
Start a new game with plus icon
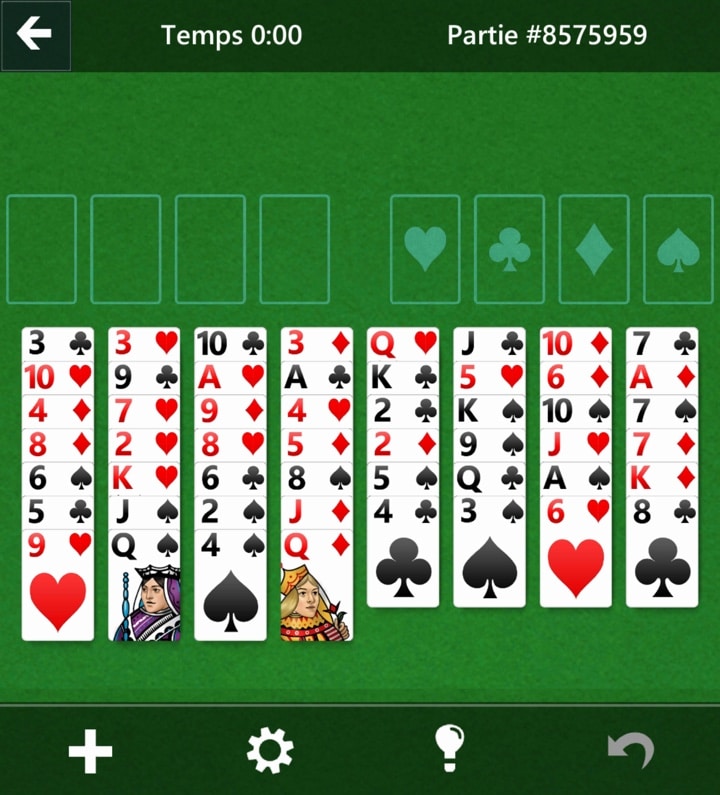click(x=90, y=750)
